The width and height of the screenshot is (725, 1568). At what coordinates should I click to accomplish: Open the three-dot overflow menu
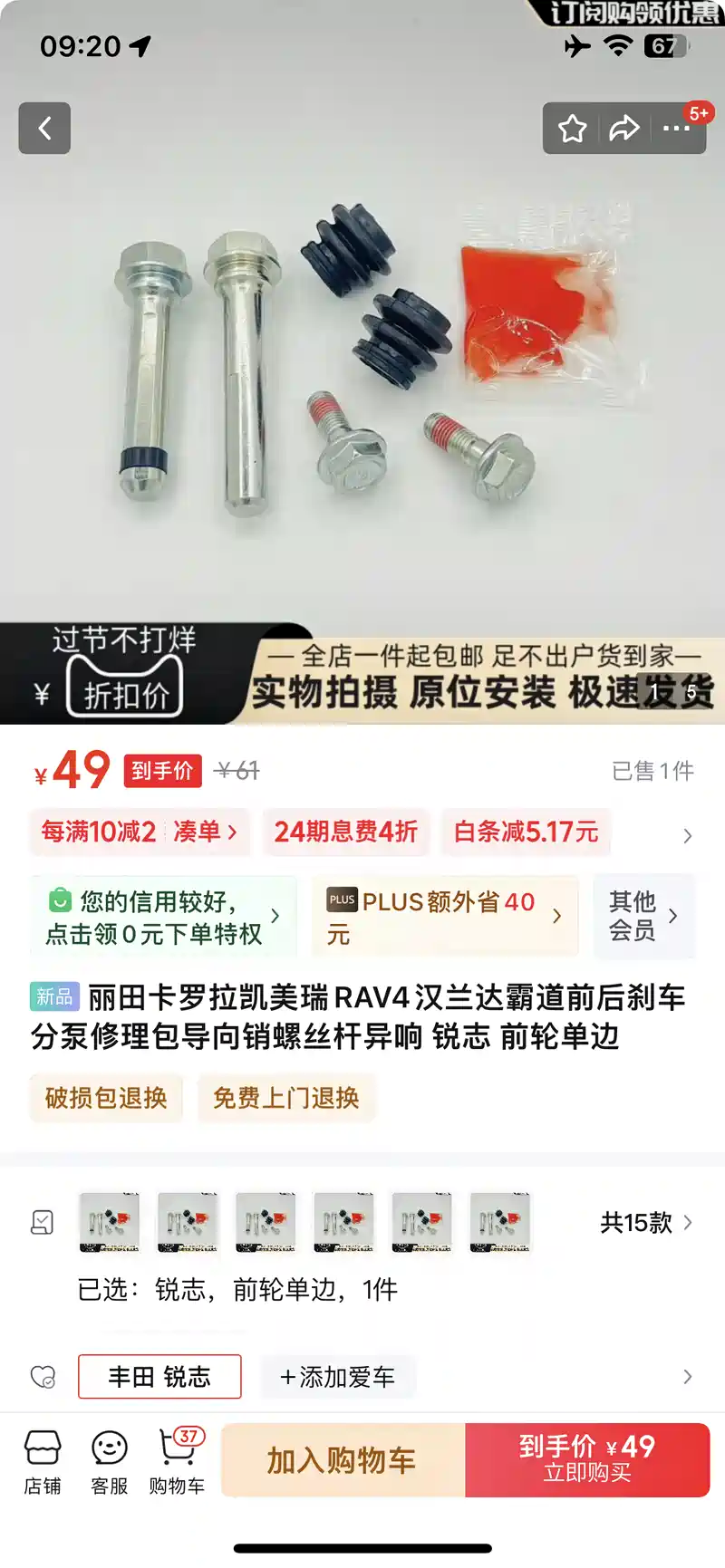coord(676,129)
